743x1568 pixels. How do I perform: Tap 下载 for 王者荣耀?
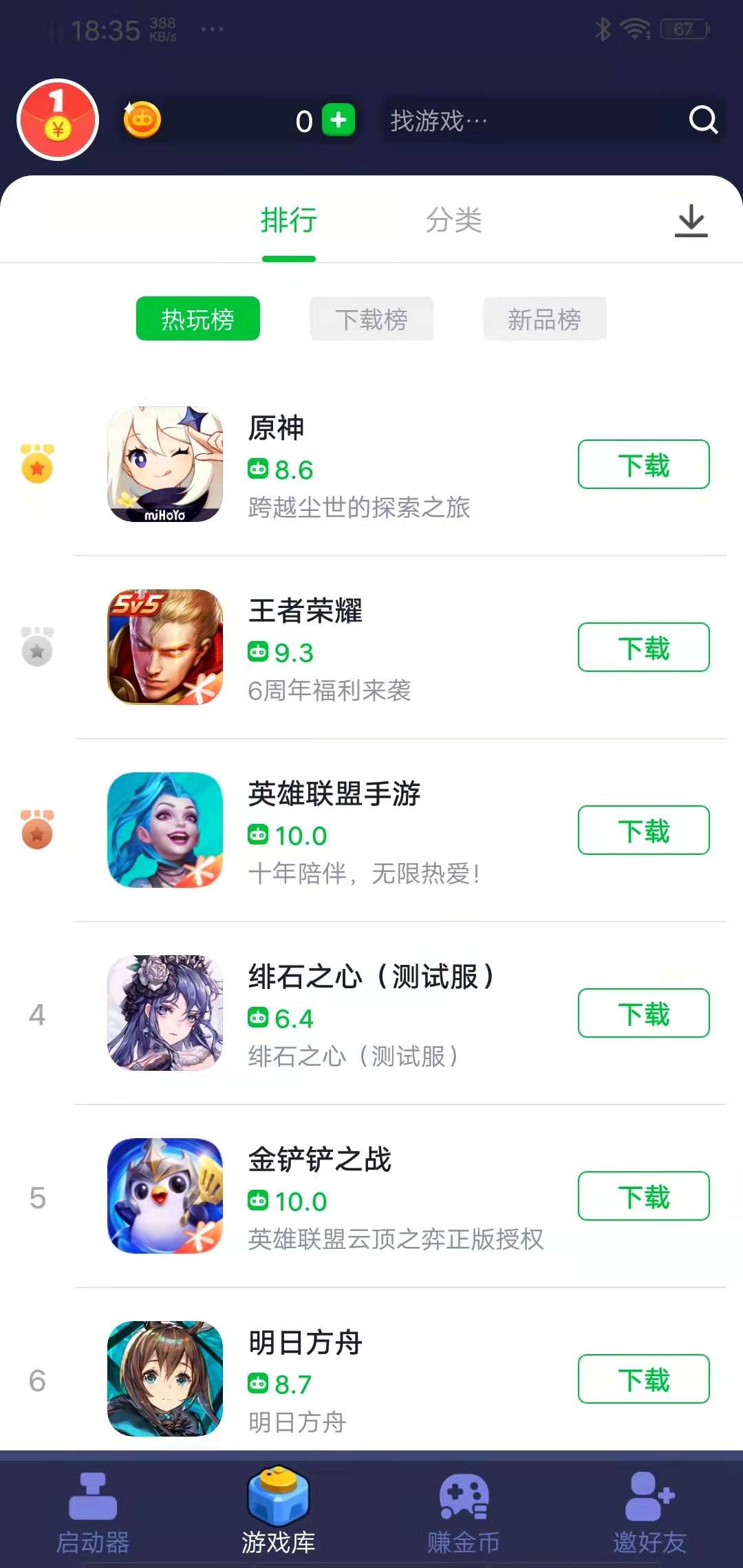click(643, 647)
